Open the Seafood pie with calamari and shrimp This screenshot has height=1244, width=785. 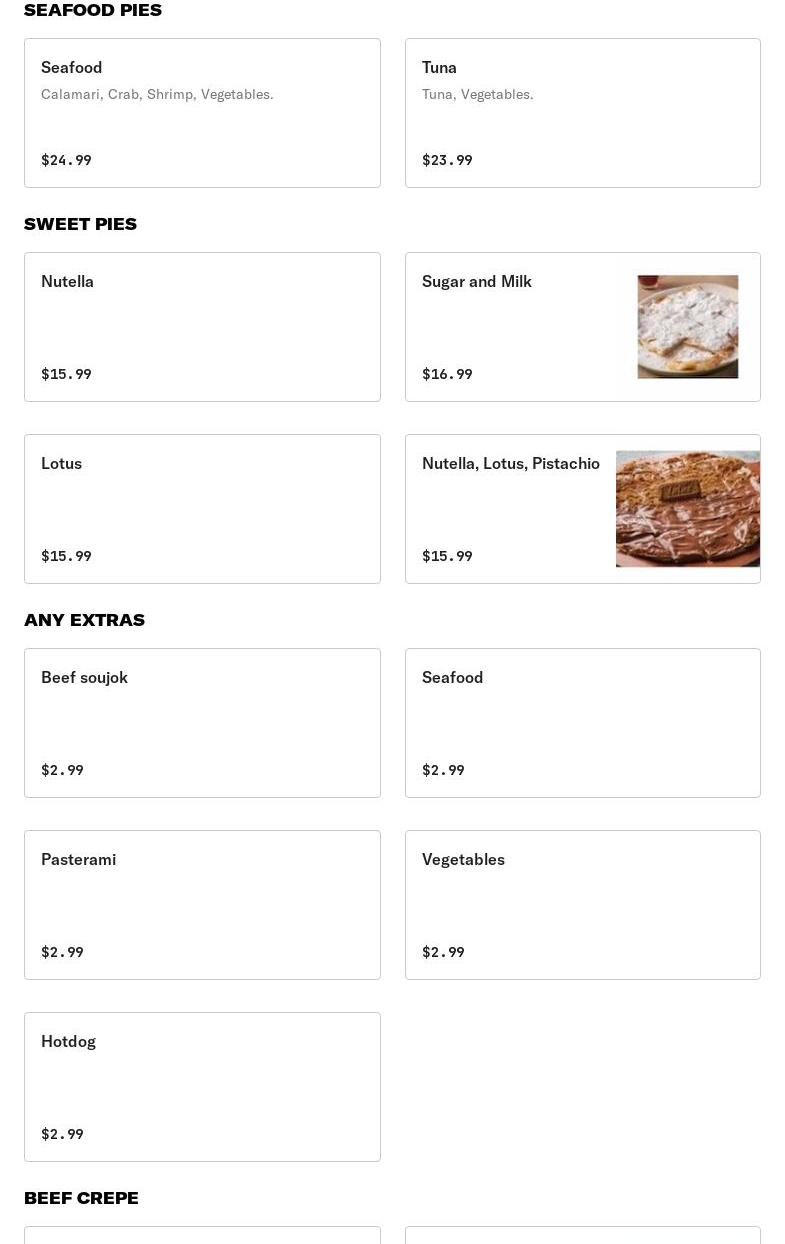click(202, 113)
